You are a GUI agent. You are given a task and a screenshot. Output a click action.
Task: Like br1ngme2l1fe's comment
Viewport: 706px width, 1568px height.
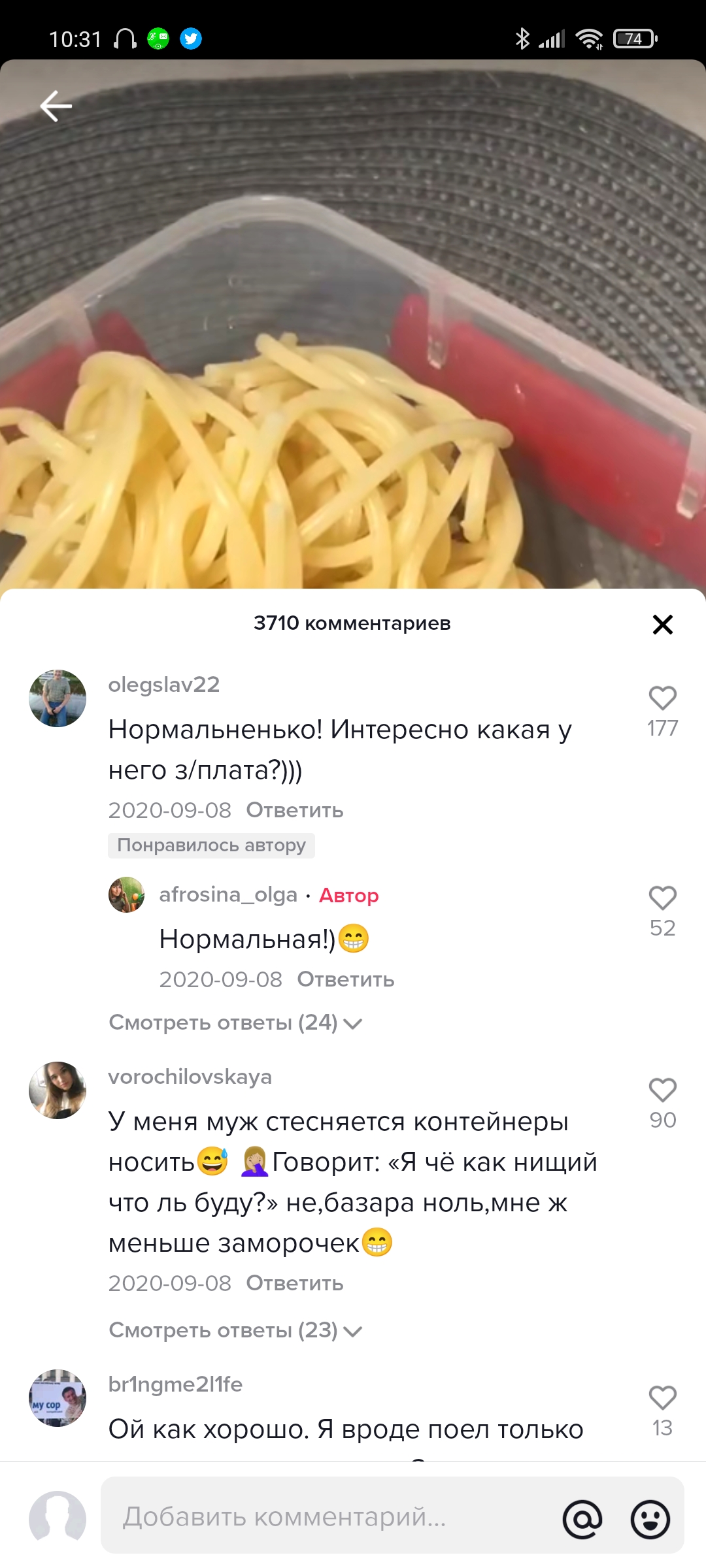click(662, 1398)
